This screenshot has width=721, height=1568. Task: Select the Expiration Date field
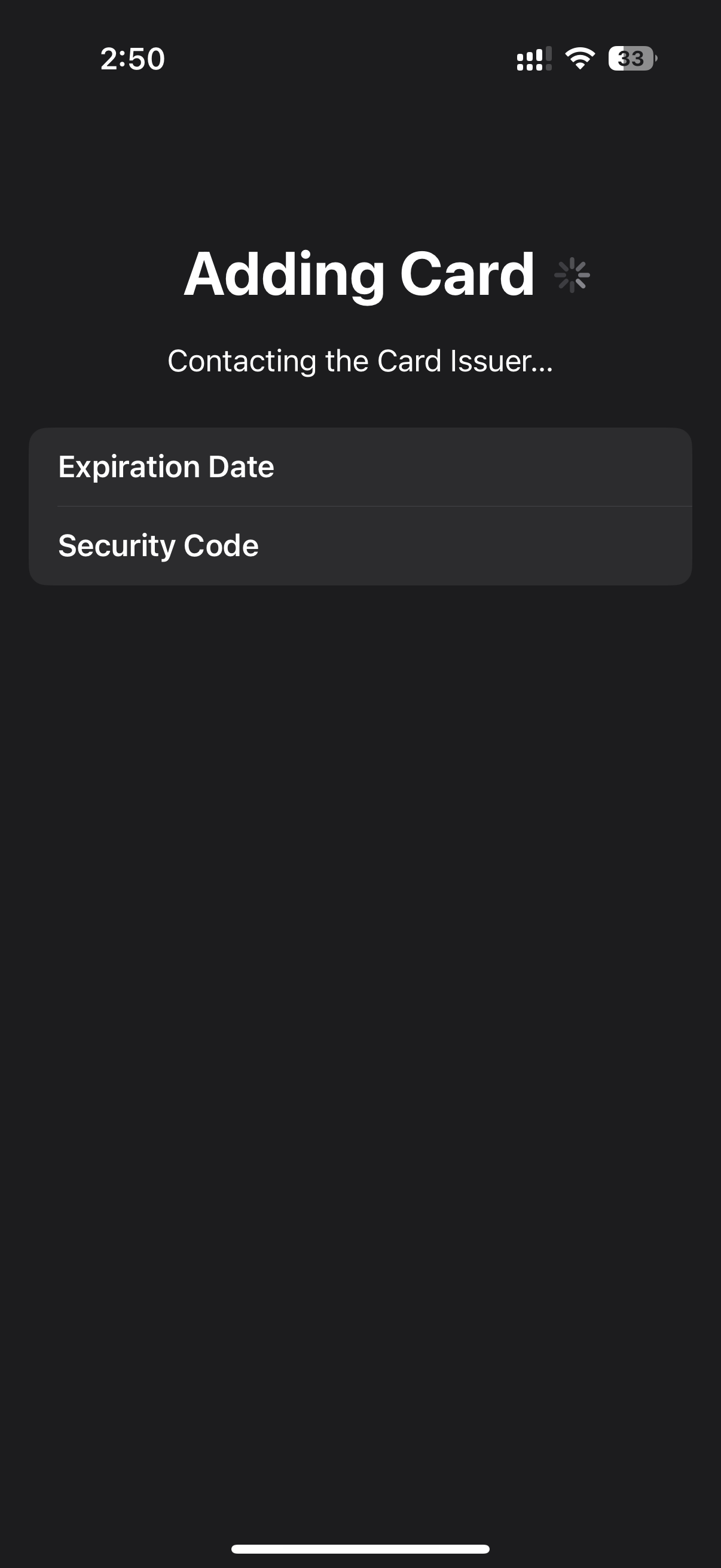(x=360, y=467)
